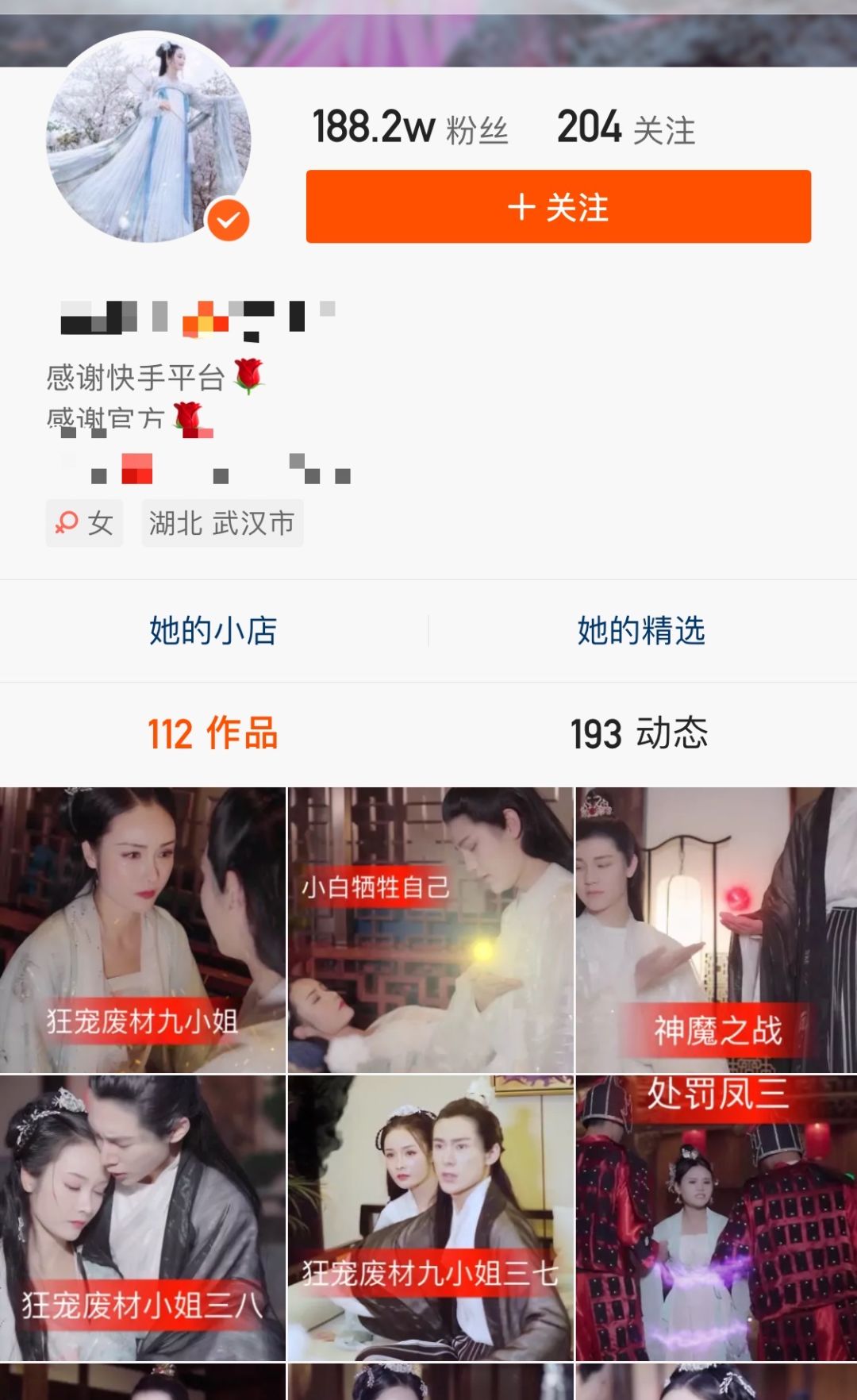Image resolution: width=857 pixels, height=1400 pixels.
Task: Play video 狂宠废材小姐三八
Action: 143,1217
